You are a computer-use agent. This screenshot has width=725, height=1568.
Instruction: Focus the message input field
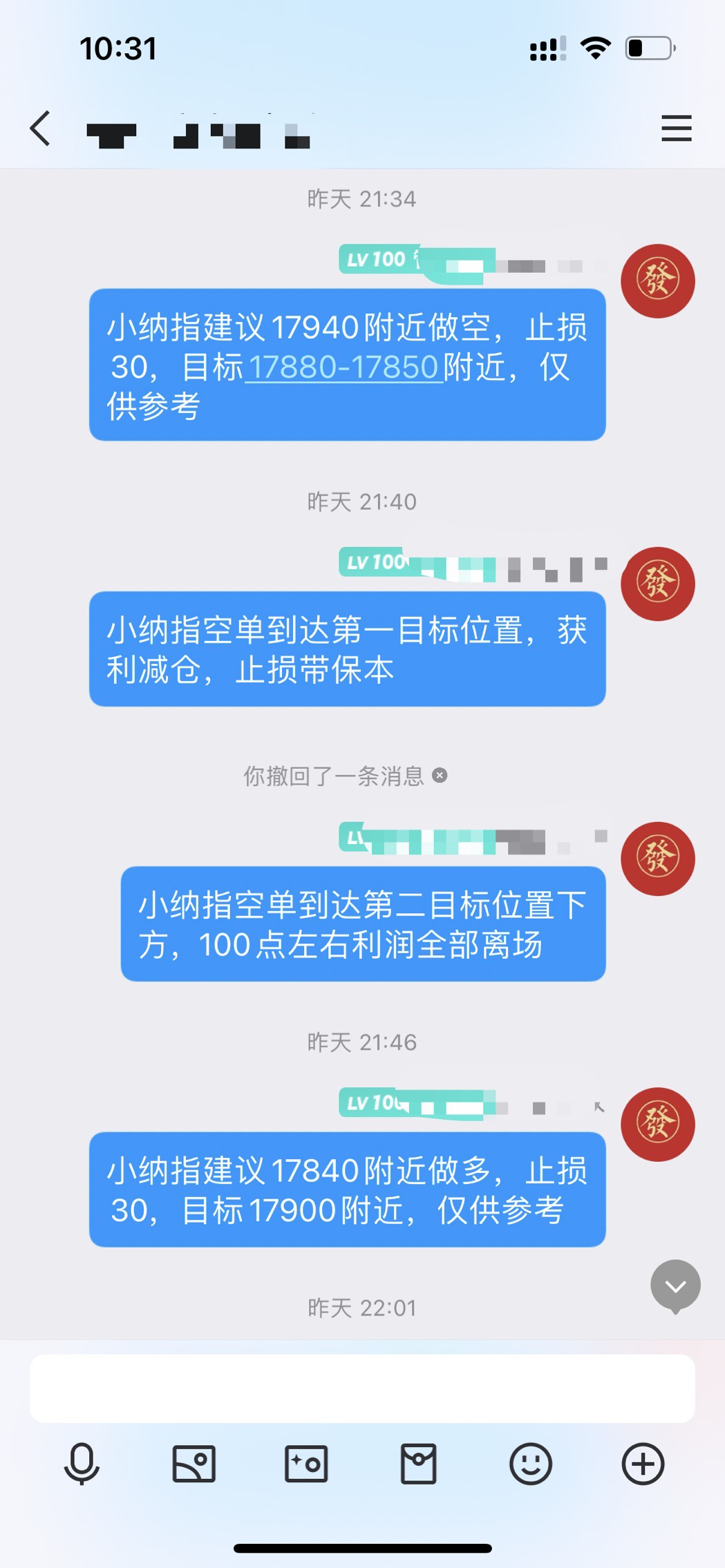(x=362, y=1388)
